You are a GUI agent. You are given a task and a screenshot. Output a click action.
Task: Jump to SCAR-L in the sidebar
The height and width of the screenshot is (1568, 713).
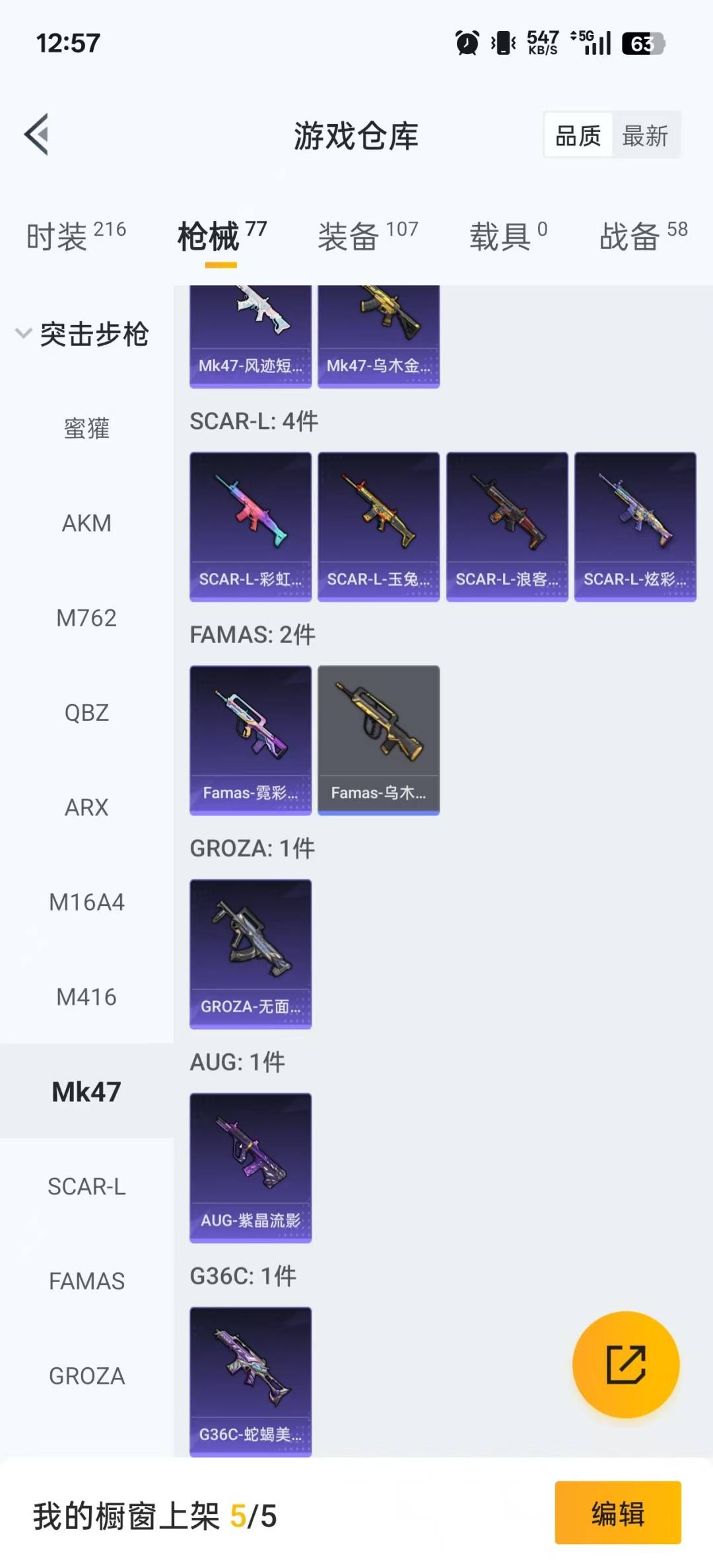[86, 1186]
